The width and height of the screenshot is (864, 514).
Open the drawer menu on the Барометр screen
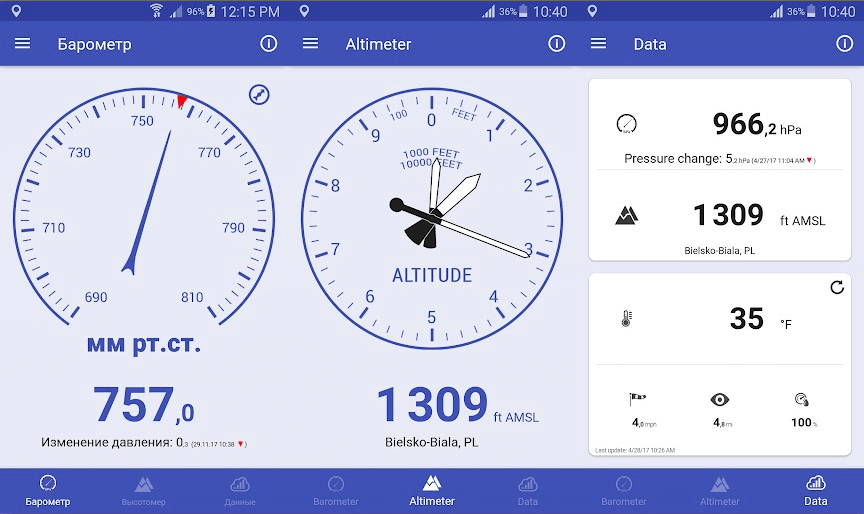22,44
